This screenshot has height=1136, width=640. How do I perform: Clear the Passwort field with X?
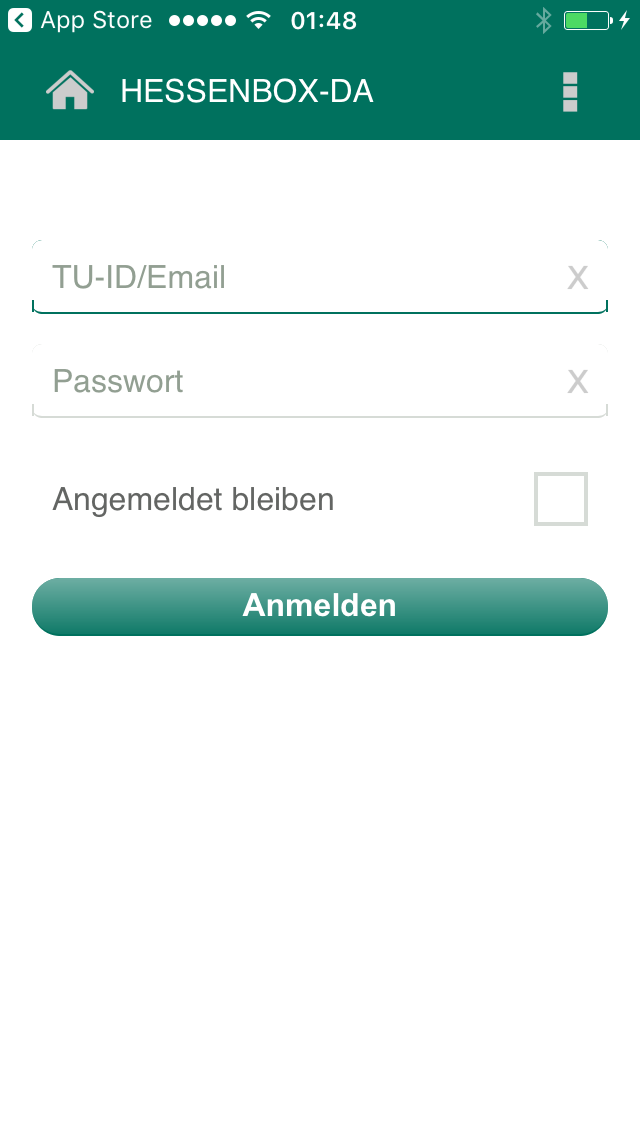(x=577, y=382)
